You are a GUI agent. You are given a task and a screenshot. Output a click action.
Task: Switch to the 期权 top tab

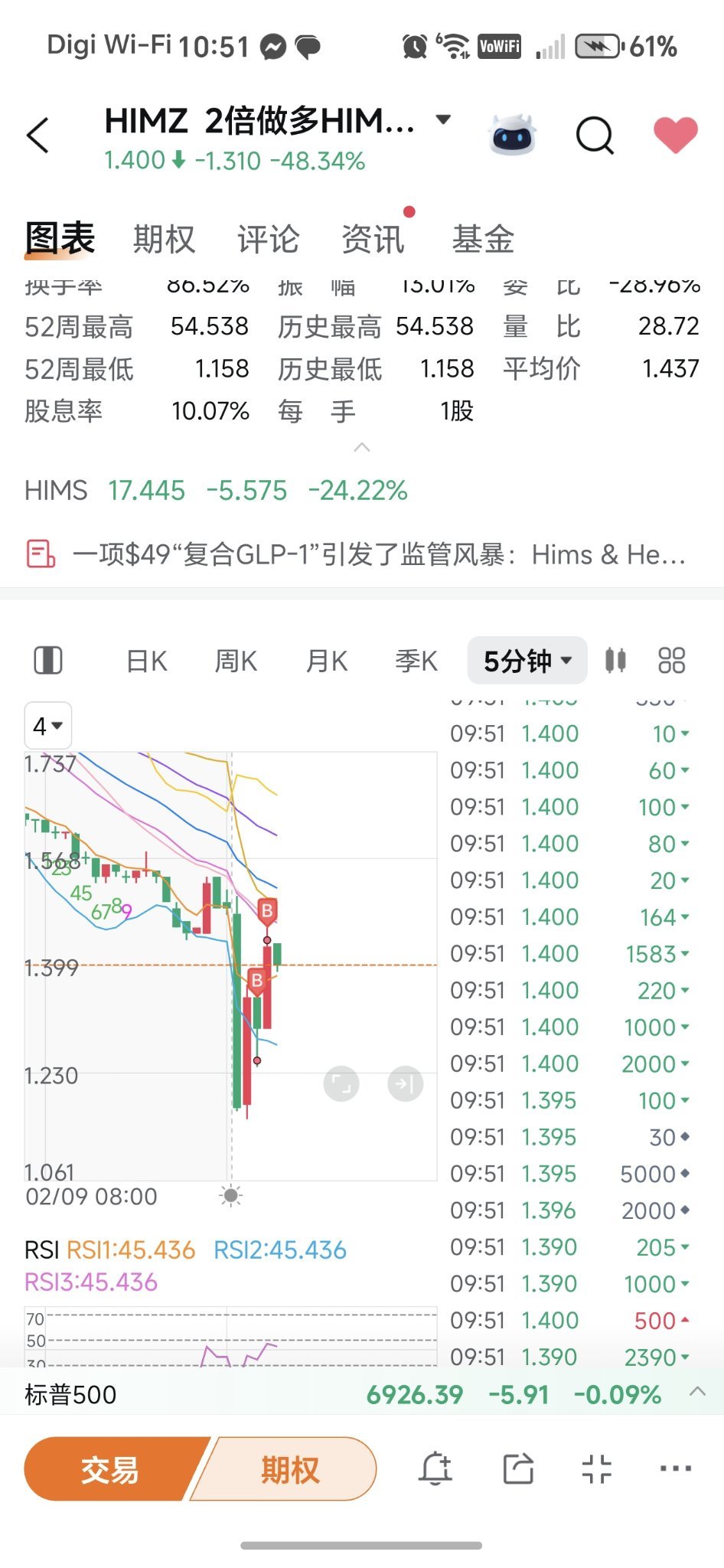click(x=165, y=239)
